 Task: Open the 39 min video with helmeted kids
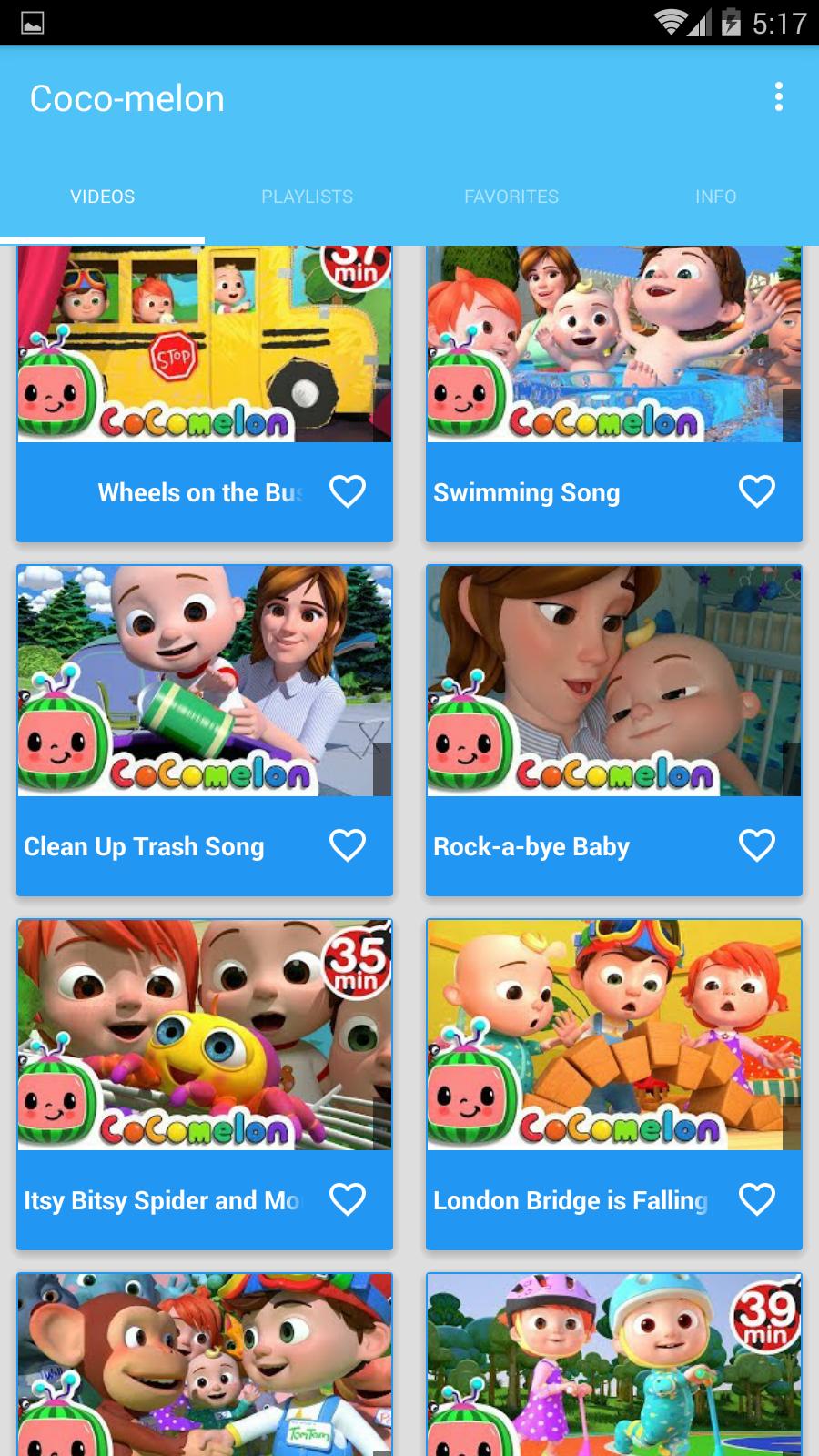point(614,1365)
